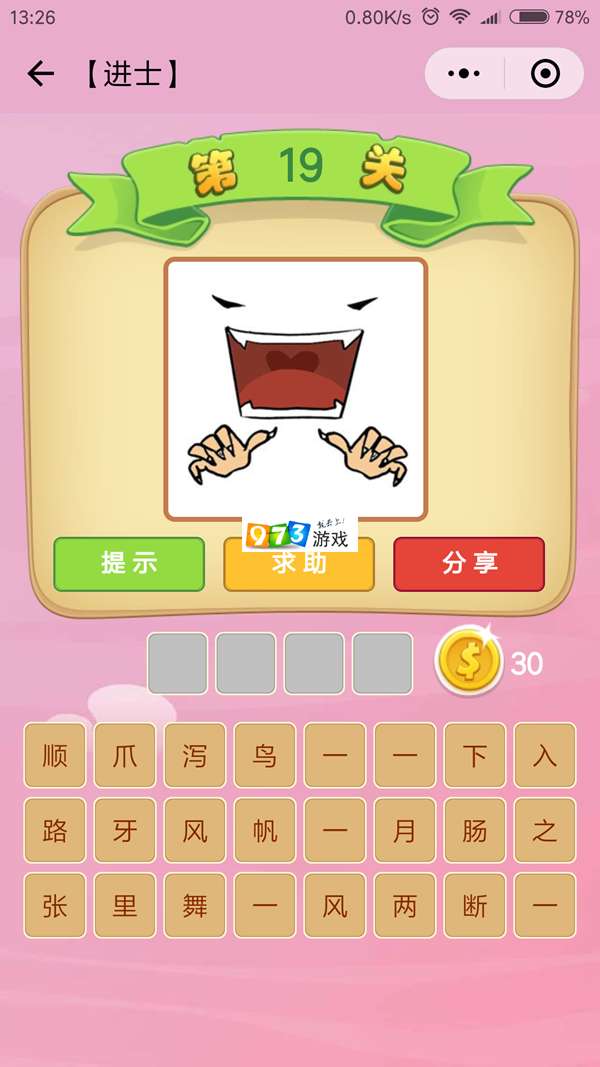Go back with the arrow icon

[x=40, y=74]
